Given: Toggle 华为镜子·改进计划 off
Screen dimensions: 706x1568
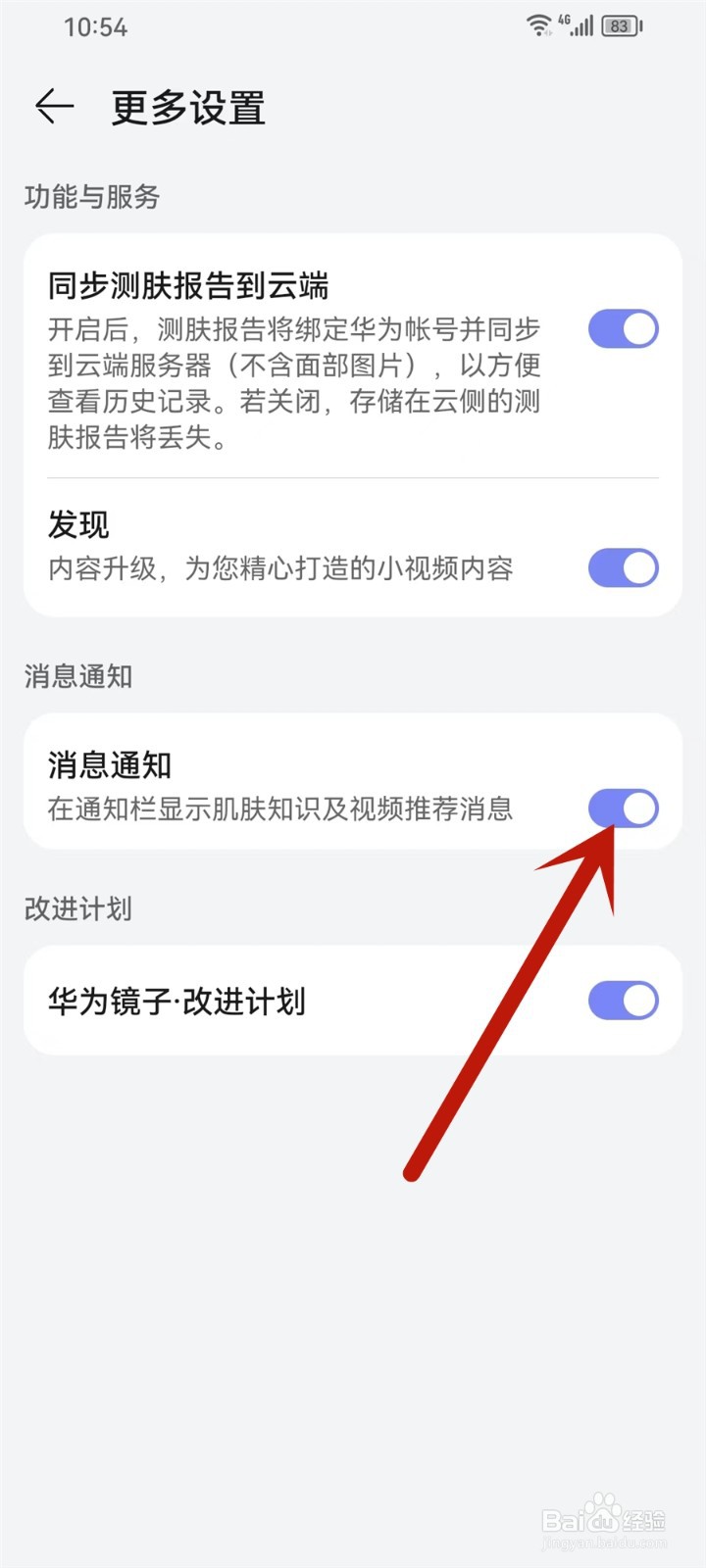Looking at the screenshot, I should click(624, 1001).
